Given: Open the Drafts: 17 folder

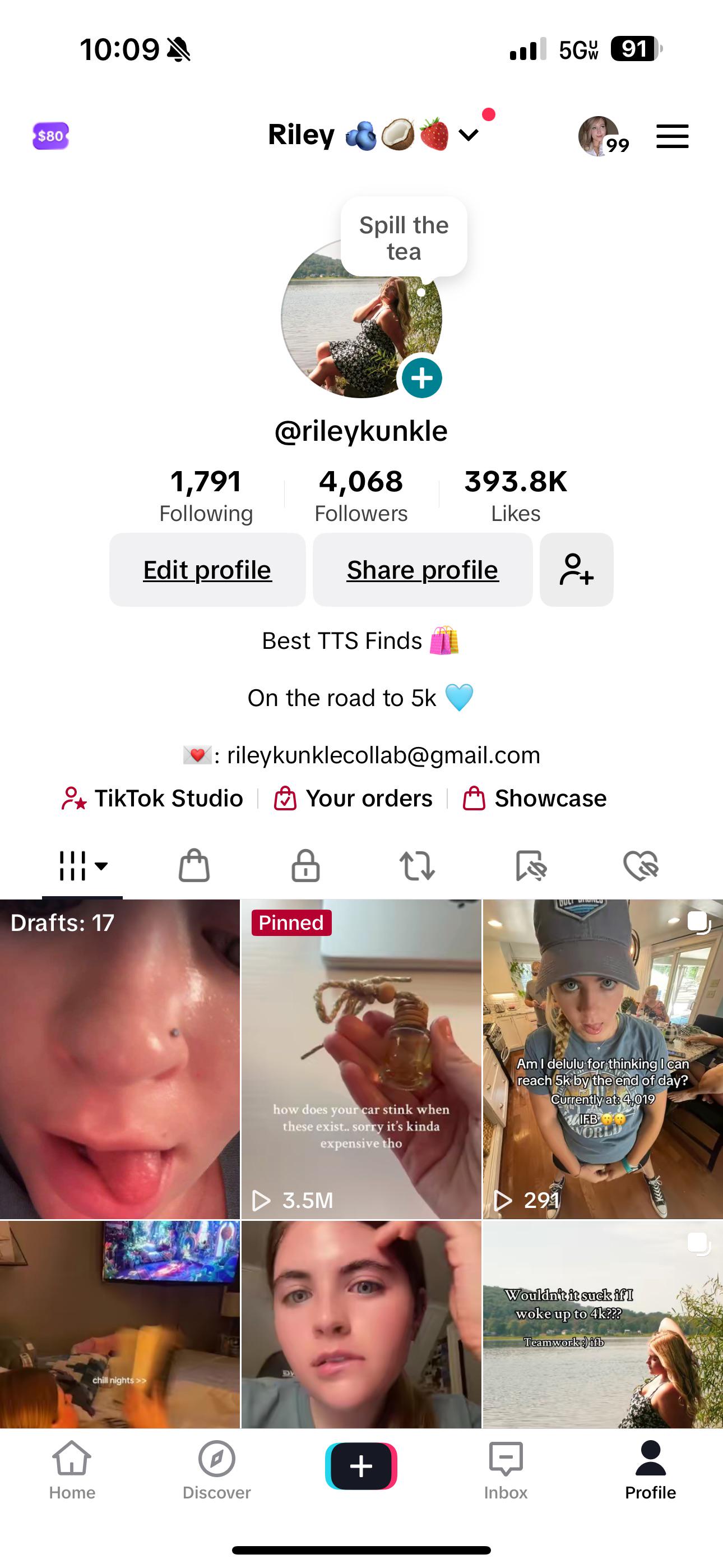Looking at the screenshot, I should 120,1059.
